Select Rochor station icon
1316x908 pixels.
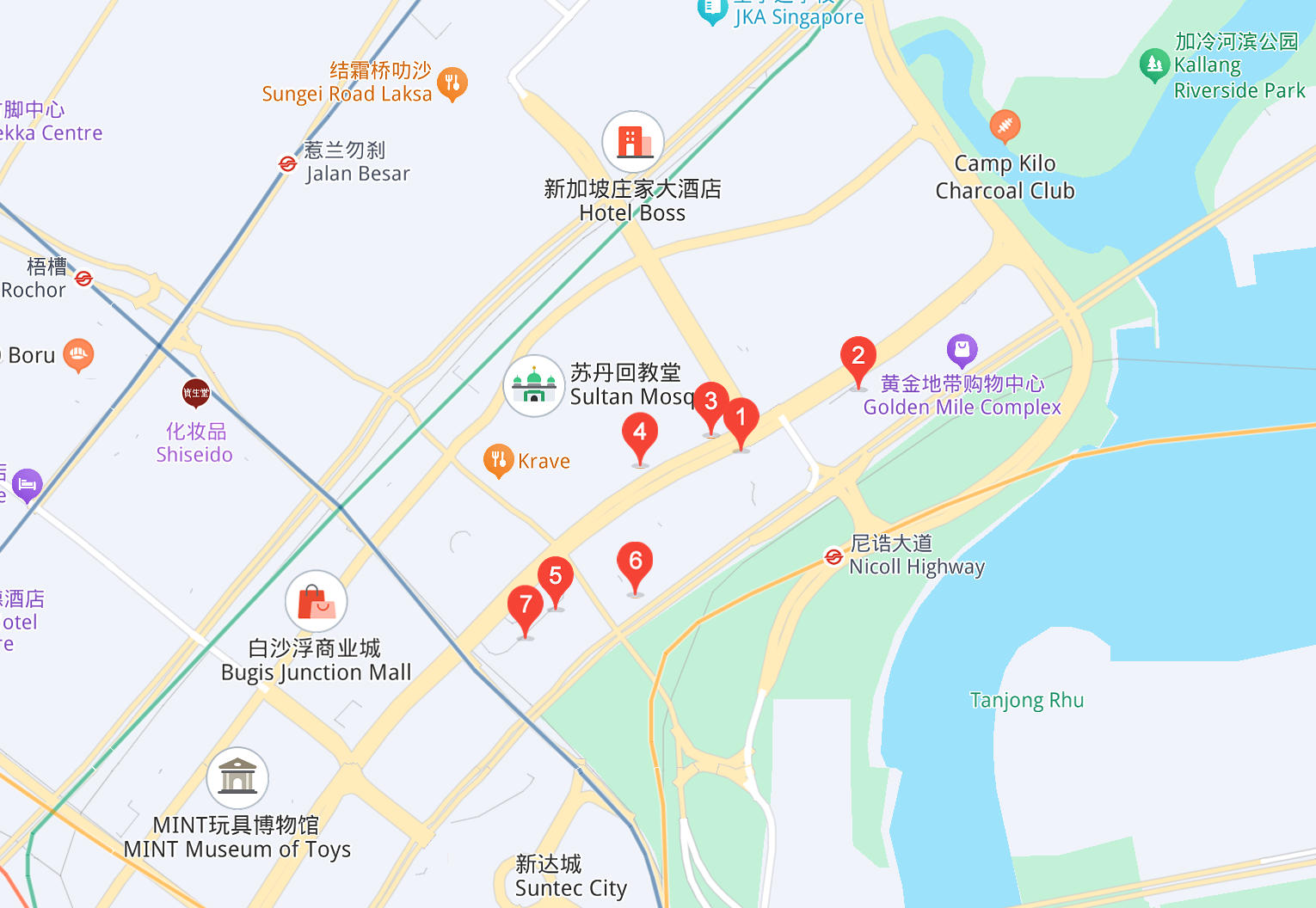pyautogui.click(x=83, y=279)
